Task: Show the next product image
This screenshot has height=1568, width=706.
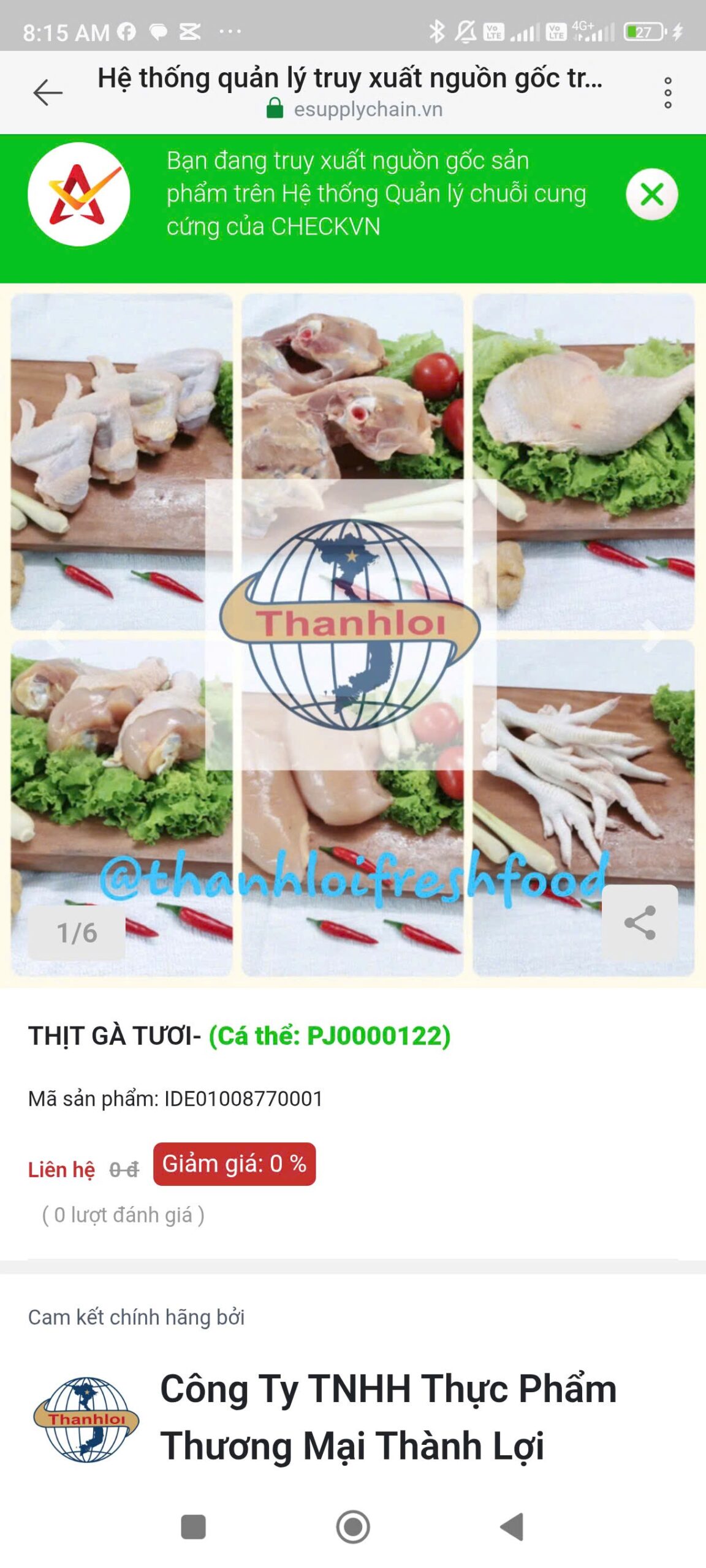Action: (x=652, y=636)
